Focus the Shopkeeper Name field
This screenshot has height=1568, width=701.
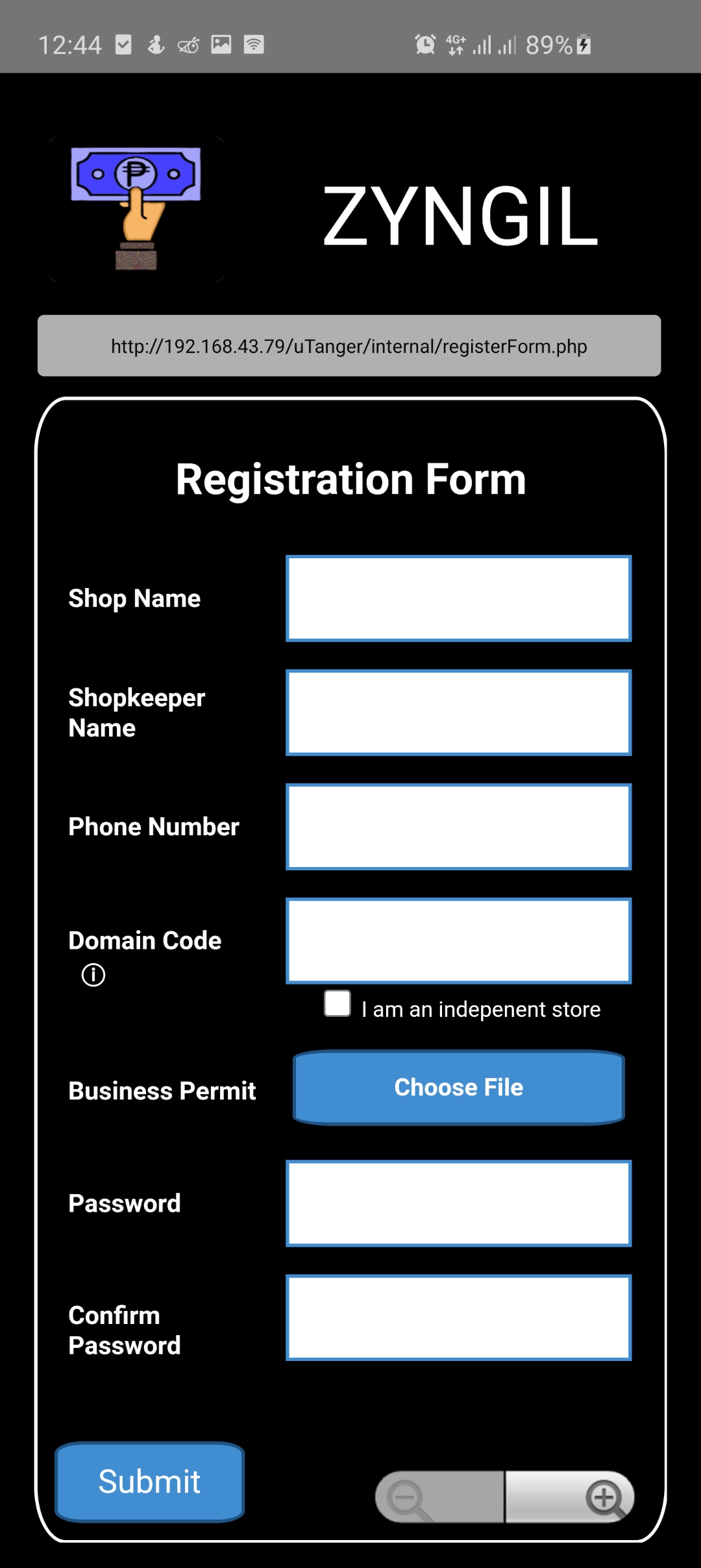[x=458, y=713]
